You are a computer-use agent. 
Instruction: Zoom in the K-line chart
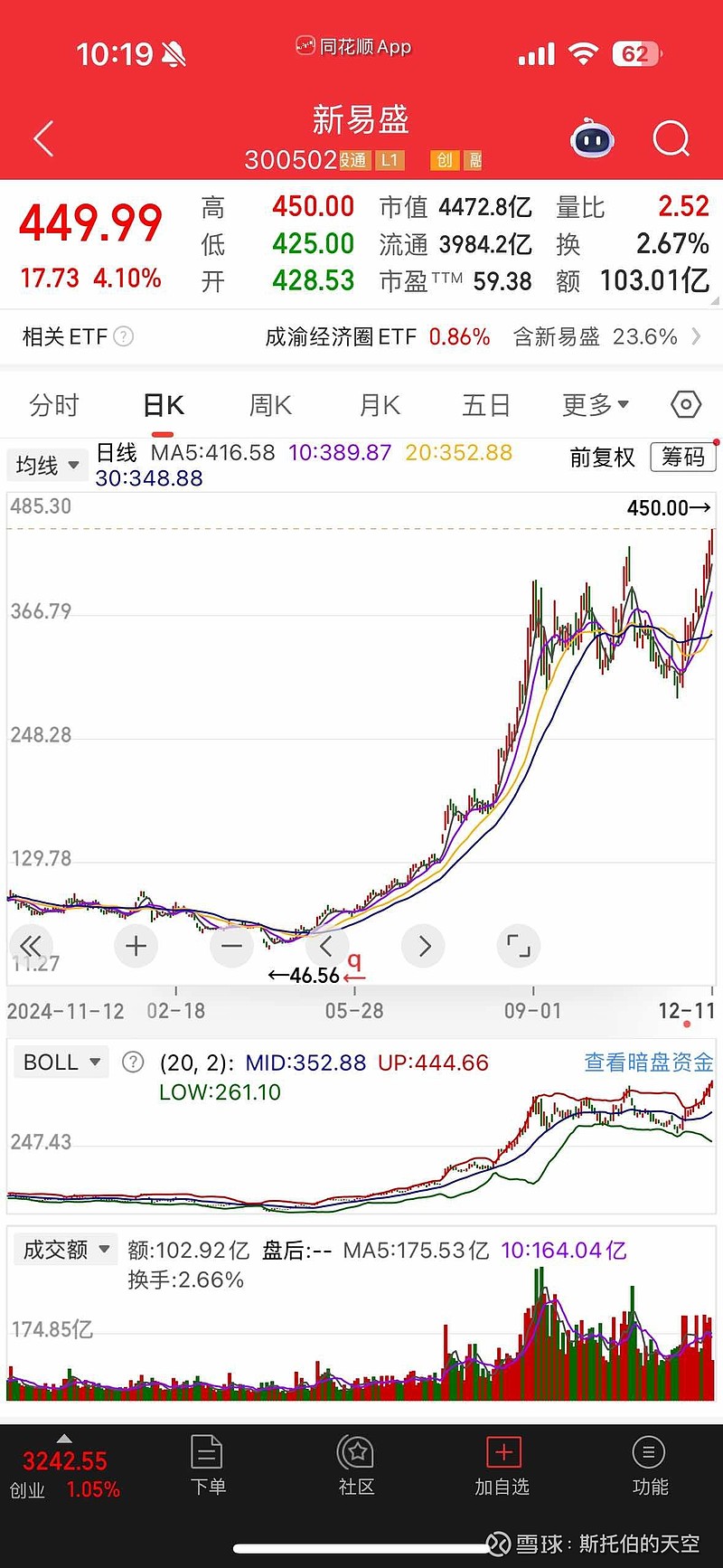(136, 946)
